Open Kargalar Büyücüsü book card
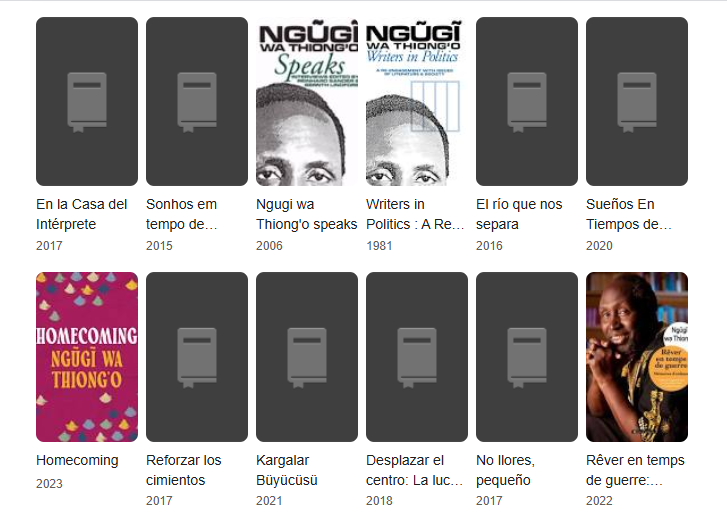This screenshot has height=525, width=727. [306, 357]
